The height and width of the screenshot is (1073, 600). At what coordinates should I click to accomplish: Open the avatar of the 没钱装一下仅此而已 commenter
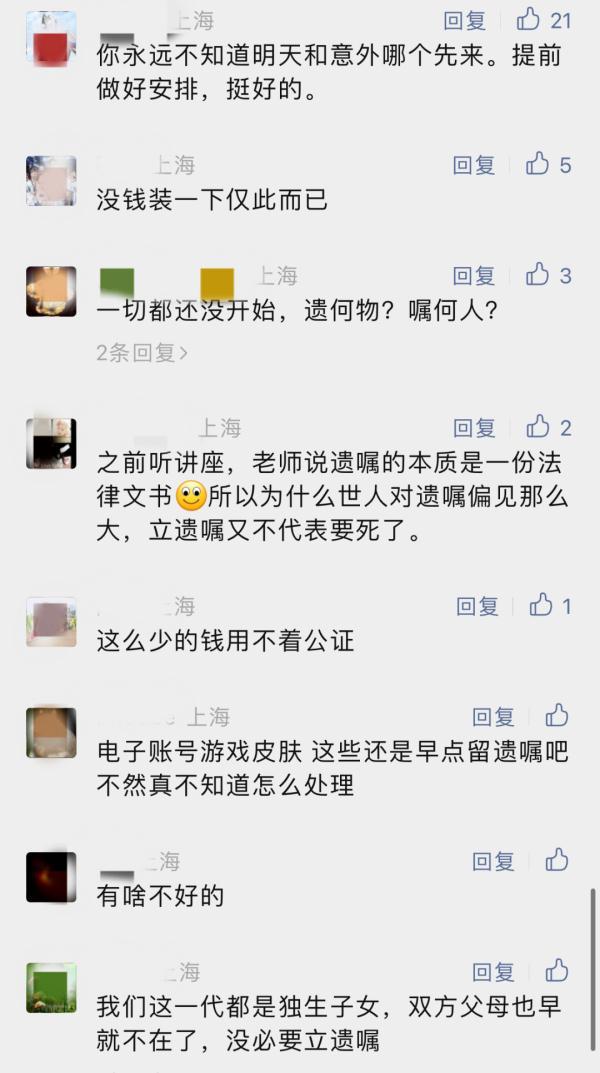pos(51,181)
